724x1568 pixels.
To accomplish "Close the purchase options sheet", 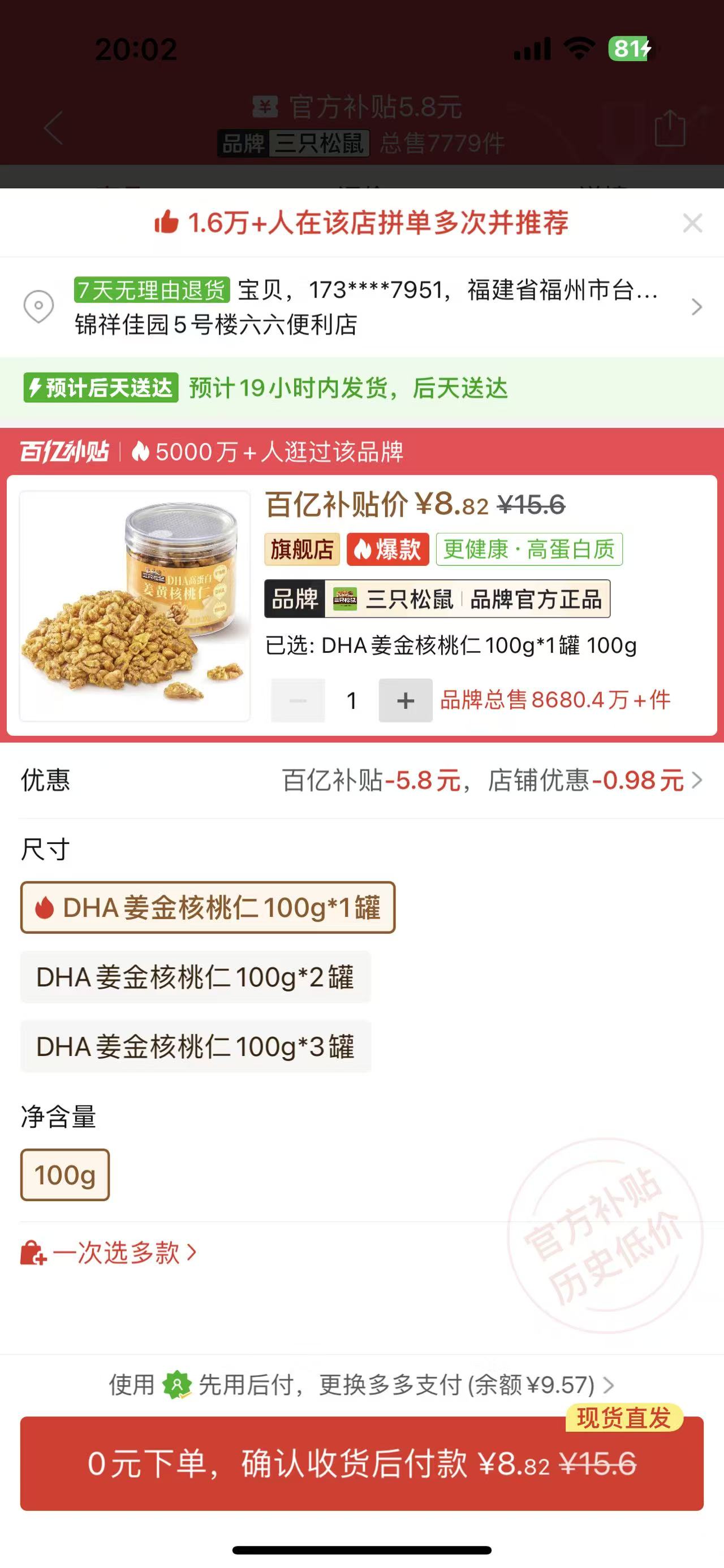I will pos(692,223).
